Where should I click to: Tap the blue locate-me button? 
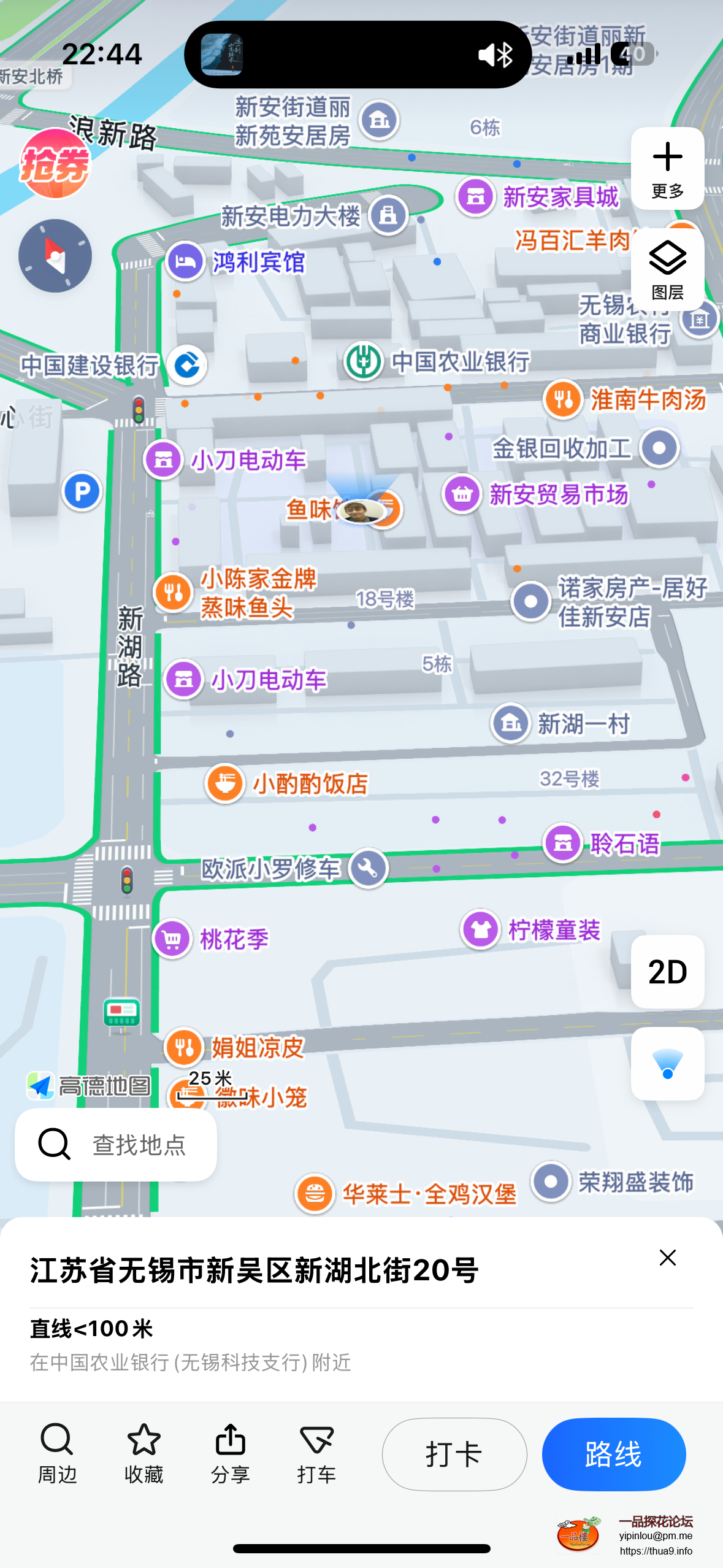point(667,1063)
